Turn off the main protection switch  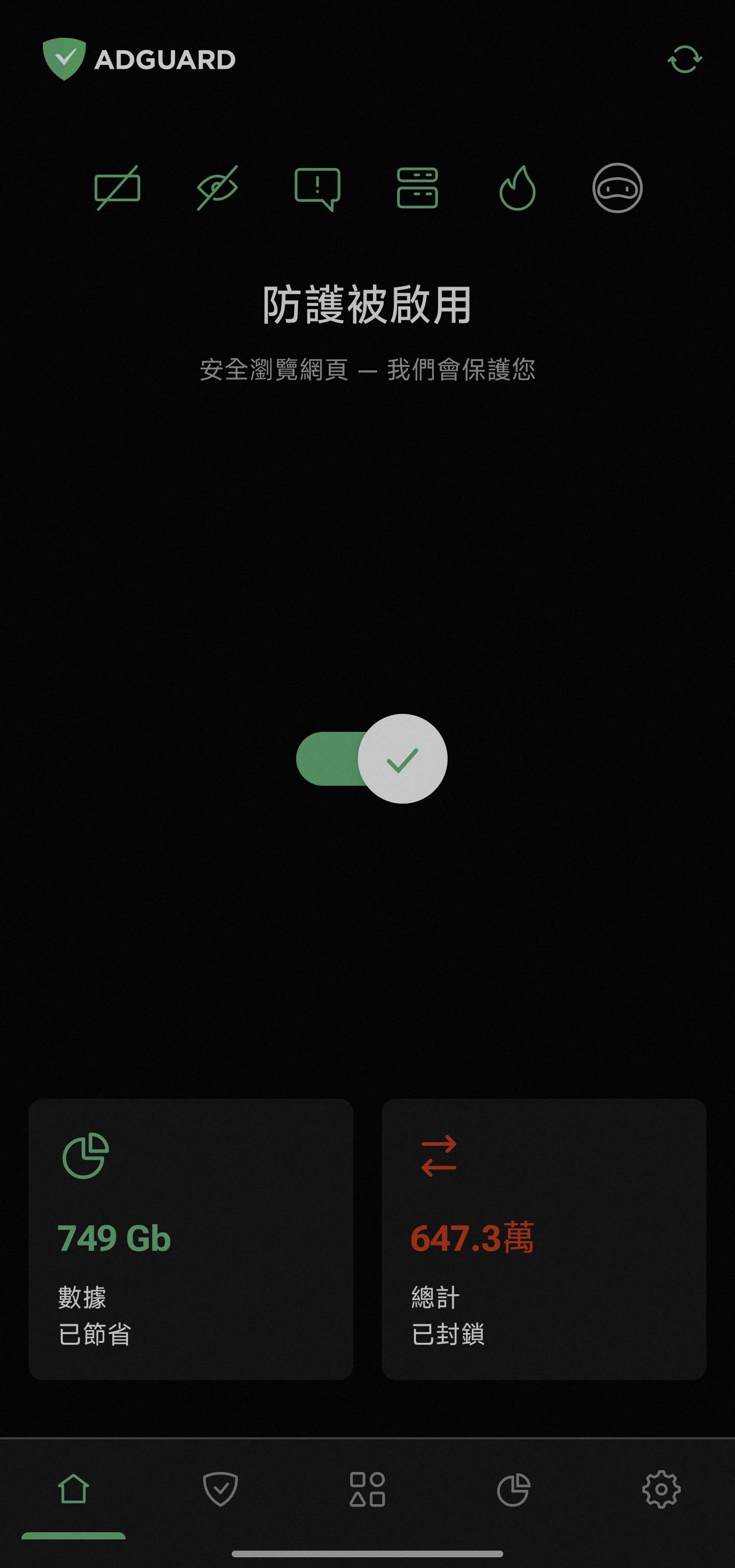point(372,758)
